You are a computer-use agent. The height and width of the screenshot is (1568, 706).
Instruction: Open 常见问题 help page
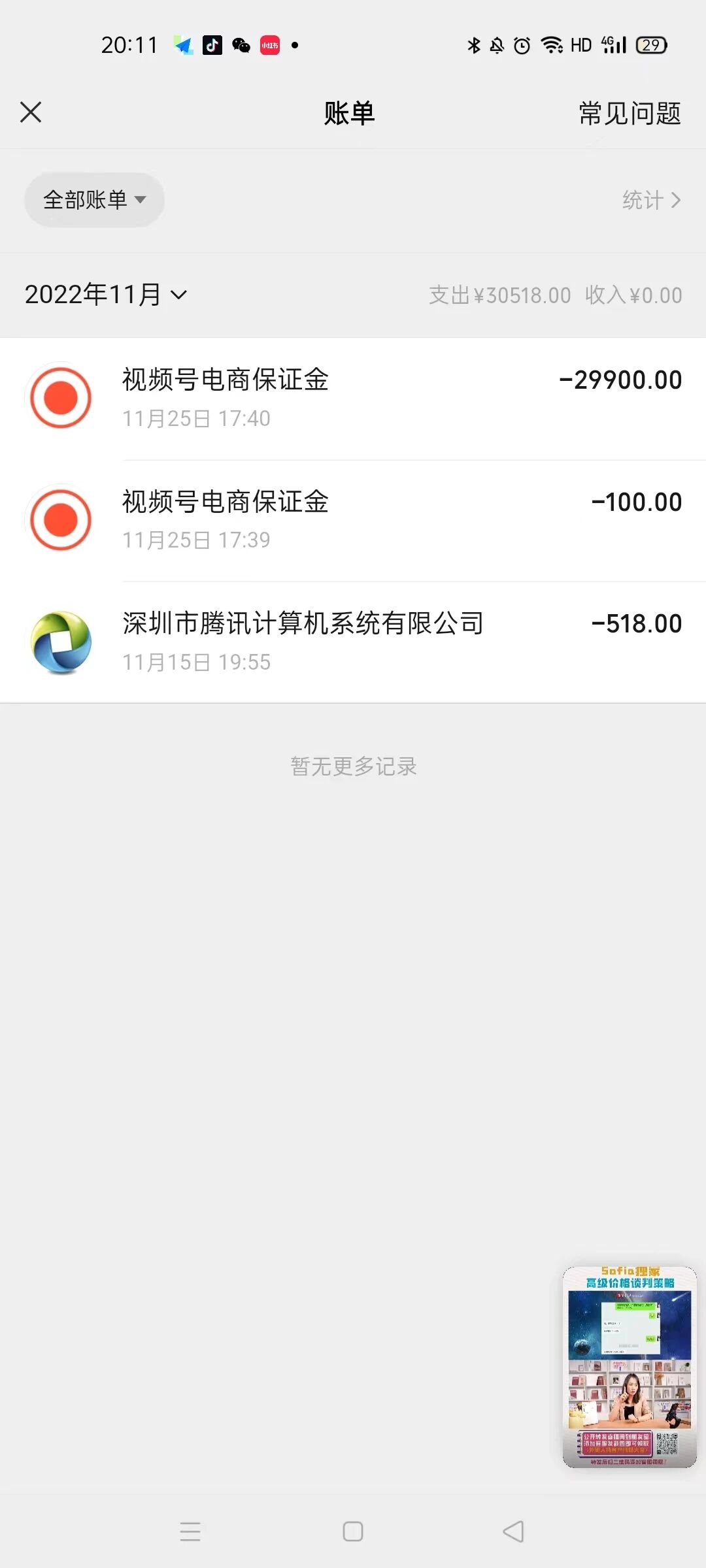[x=630, y=113]
